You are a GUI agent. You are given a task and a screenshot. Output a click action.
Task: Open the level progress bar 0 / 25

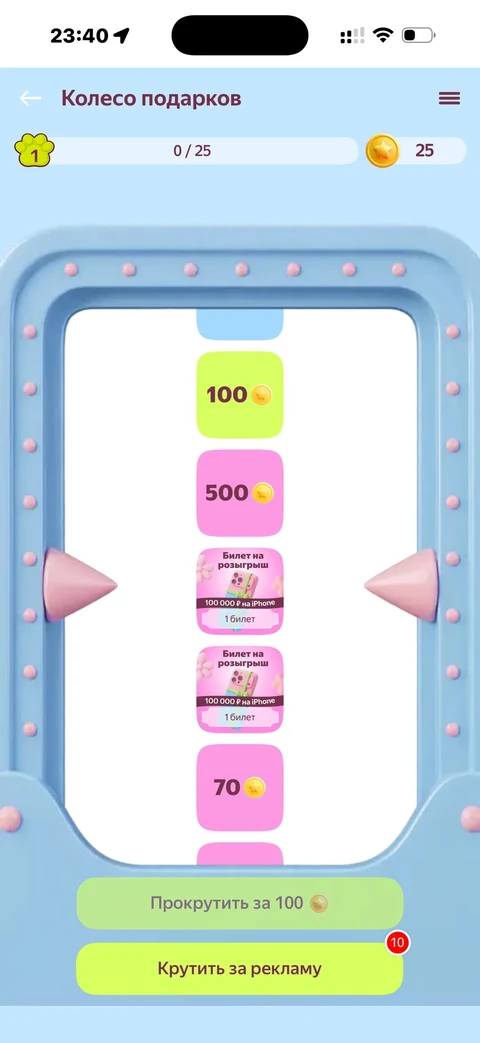[x=187, y=150]
